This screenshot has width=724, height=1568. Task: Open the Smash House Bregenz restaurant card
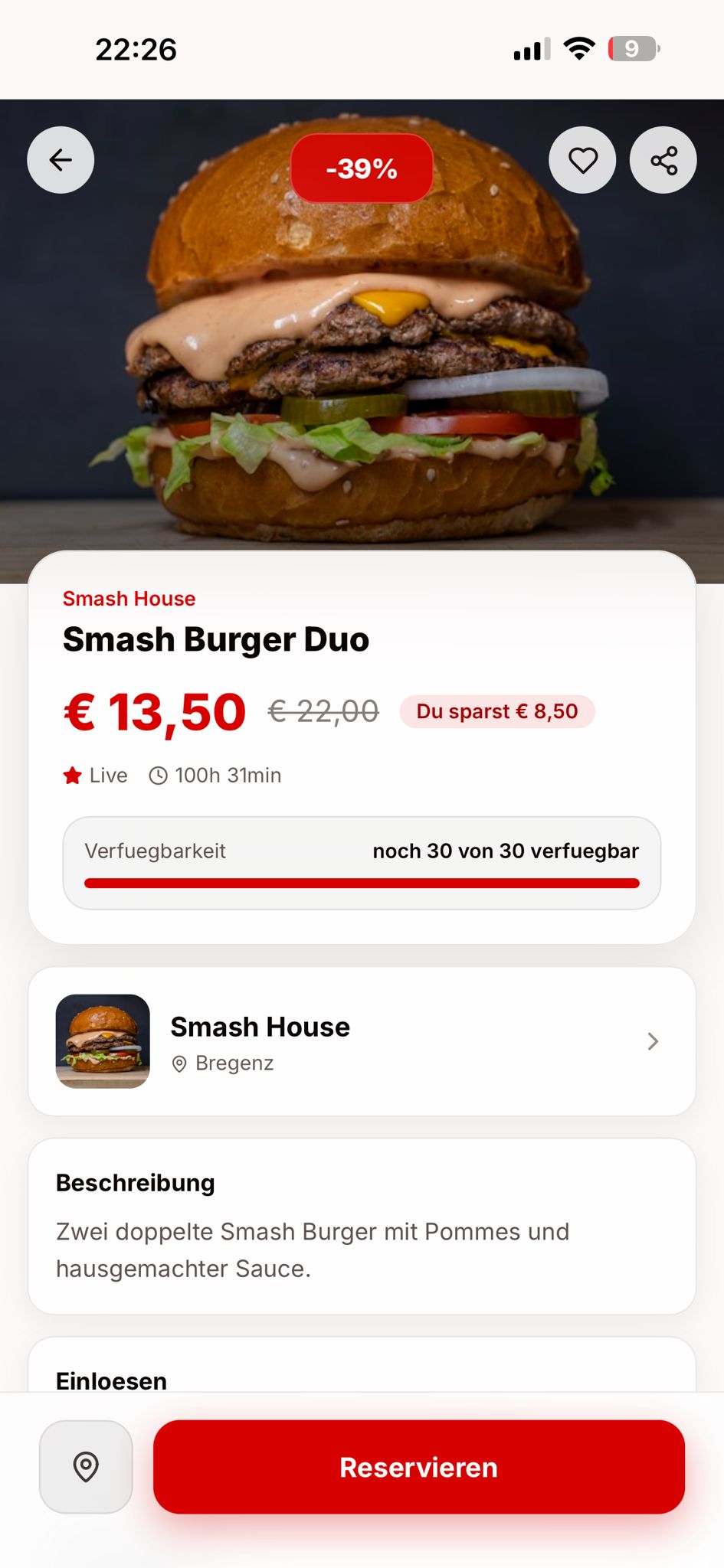(x=362, y=1040)
